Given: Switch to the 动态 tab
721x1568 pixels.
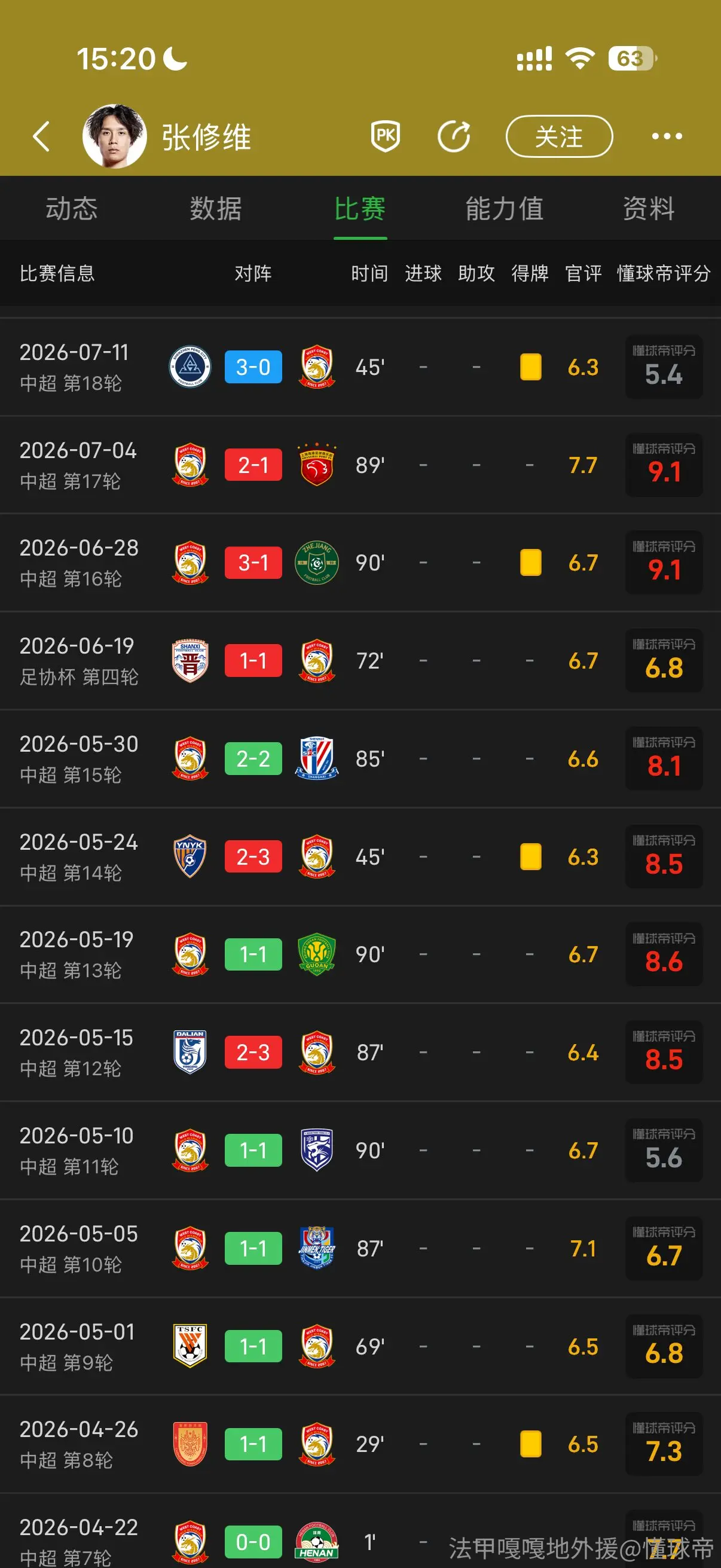Looking at the screenshot, I should 72,209.
